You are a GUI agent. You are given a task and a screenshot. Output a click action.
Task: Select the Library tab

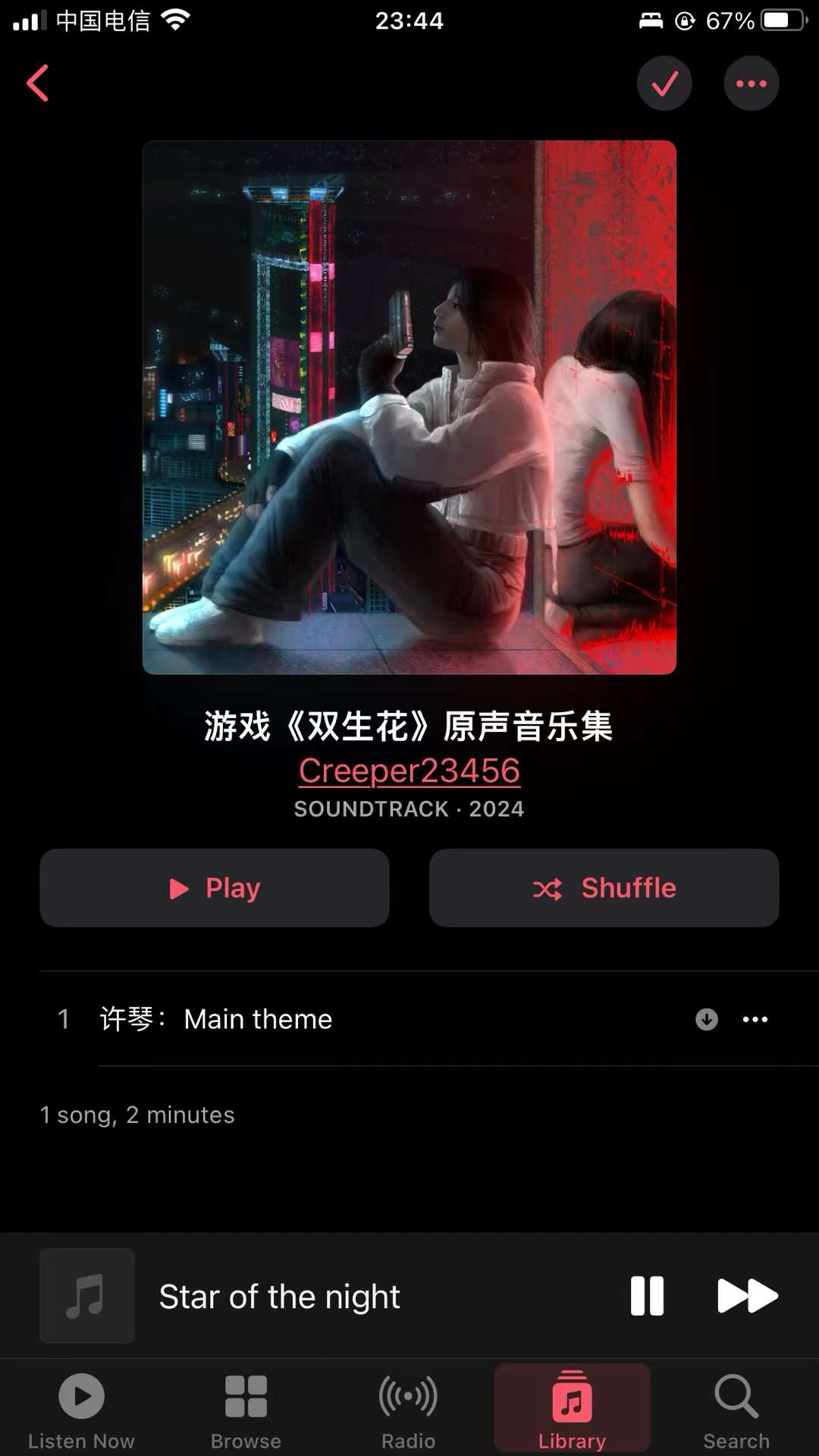coord(572,1410)
